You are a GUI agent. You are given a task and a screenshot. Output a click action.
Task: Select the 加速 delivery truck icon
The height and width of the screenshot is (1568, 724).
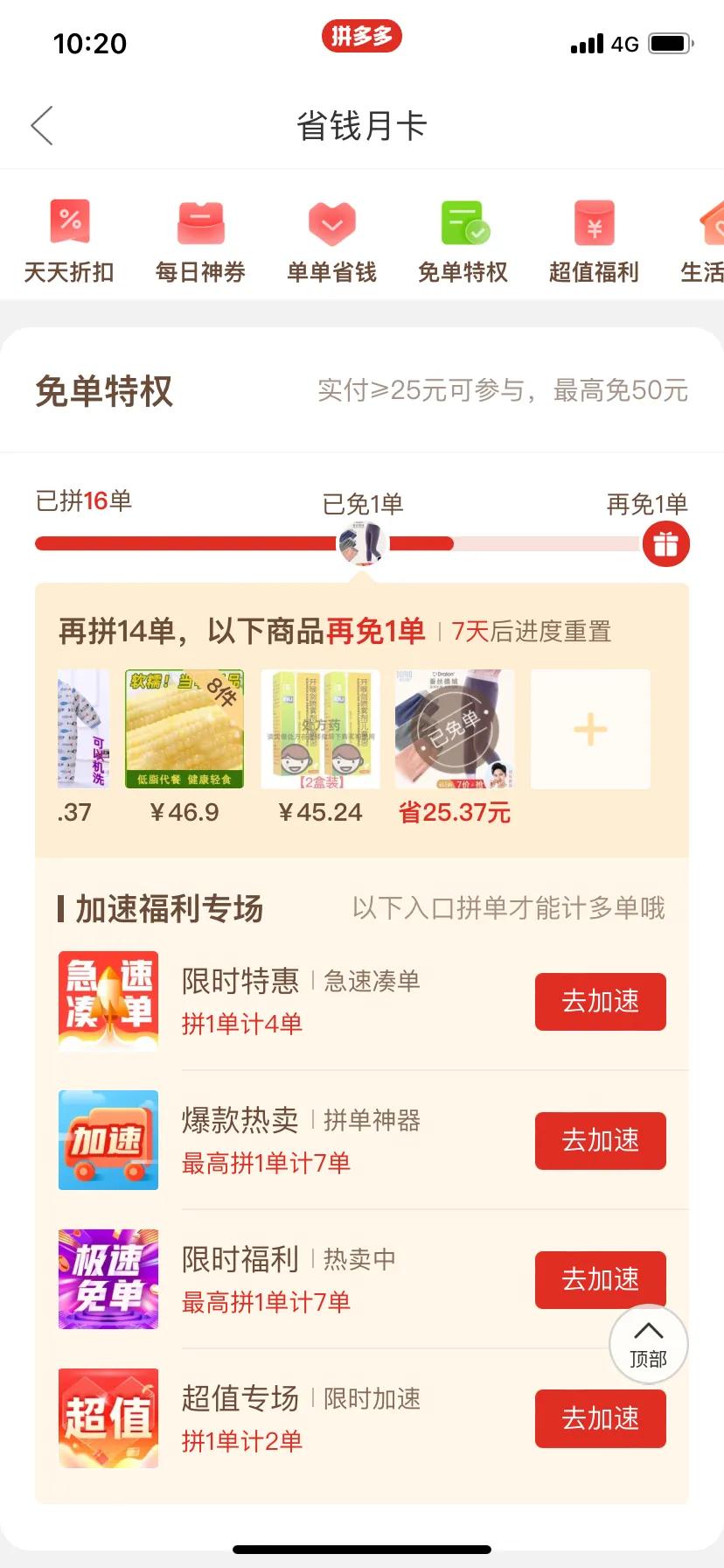point(108,1140)
